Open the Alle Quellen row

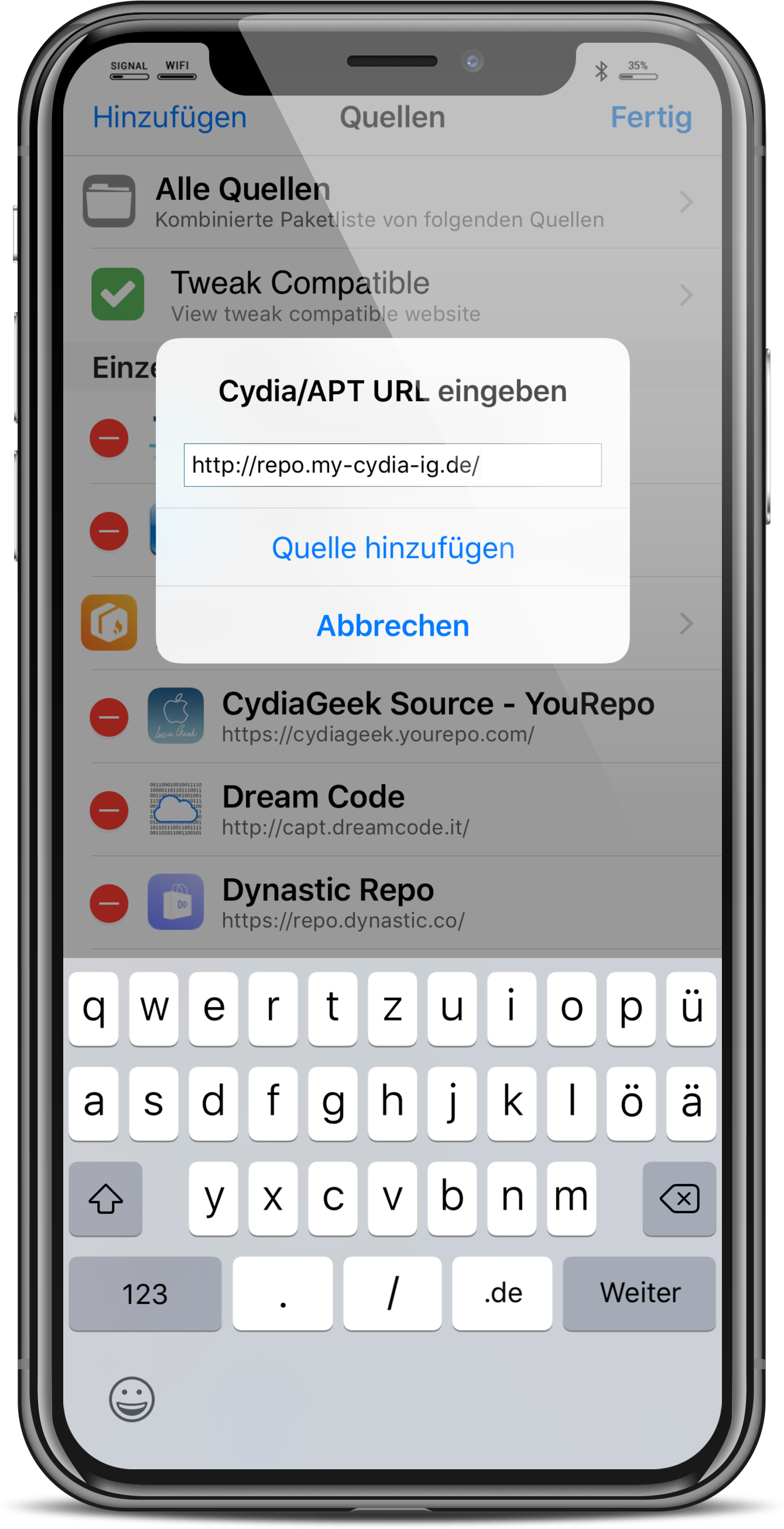392,202
